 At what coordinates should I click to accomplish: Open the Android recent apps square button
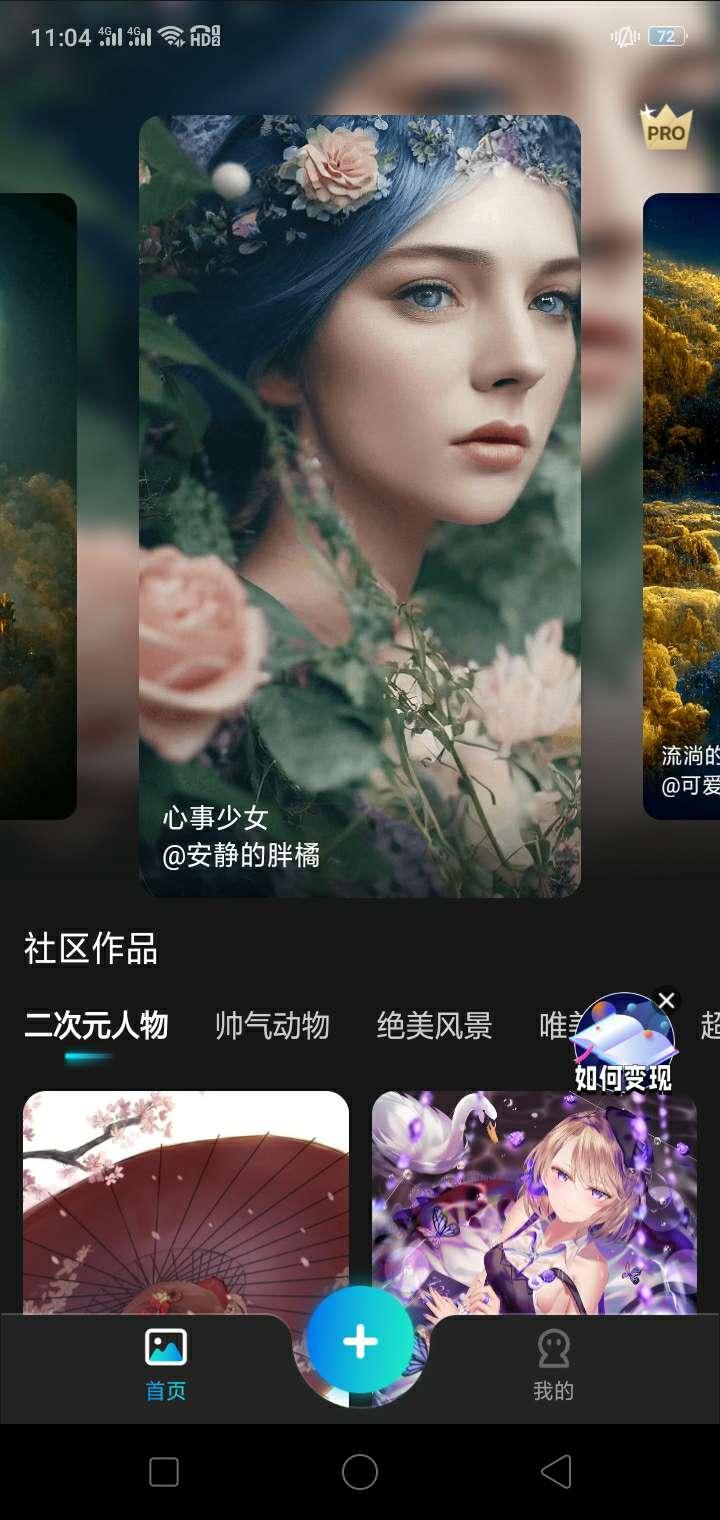163,1470
